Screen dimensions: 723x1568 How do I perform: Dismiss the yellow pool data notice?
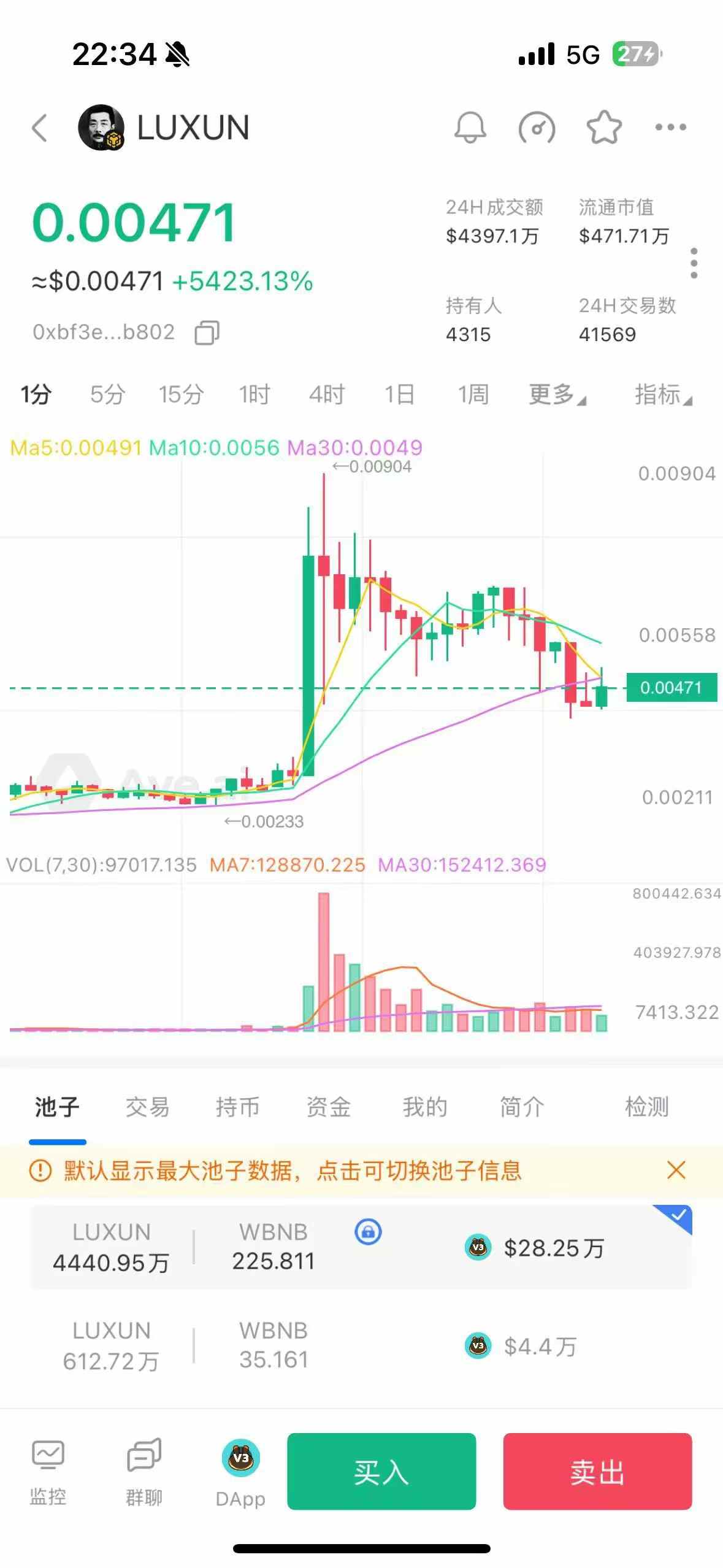click(676, 1170)
